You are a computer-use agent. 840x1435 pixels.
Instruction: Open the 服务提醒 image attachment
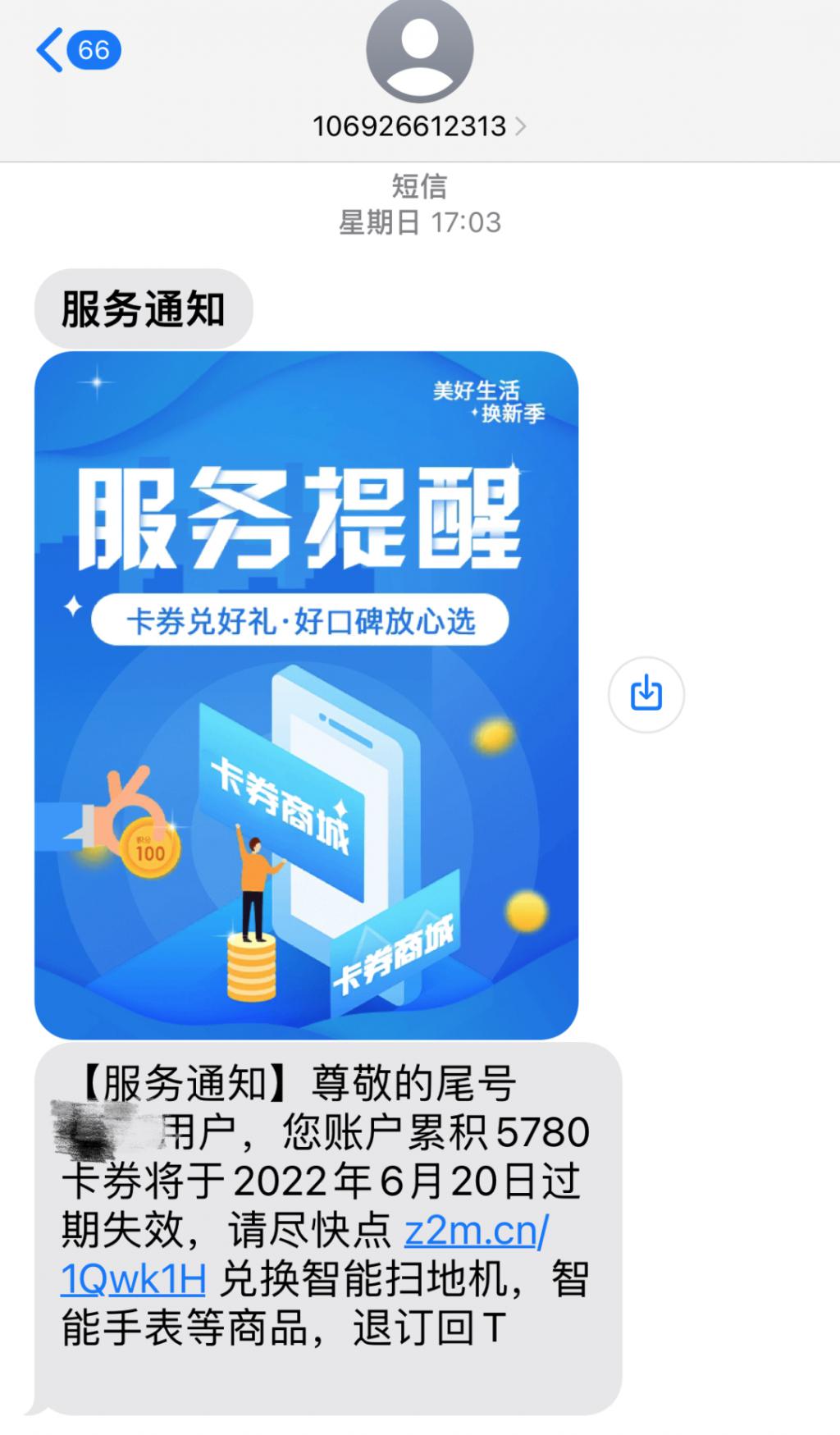point(306,695)
